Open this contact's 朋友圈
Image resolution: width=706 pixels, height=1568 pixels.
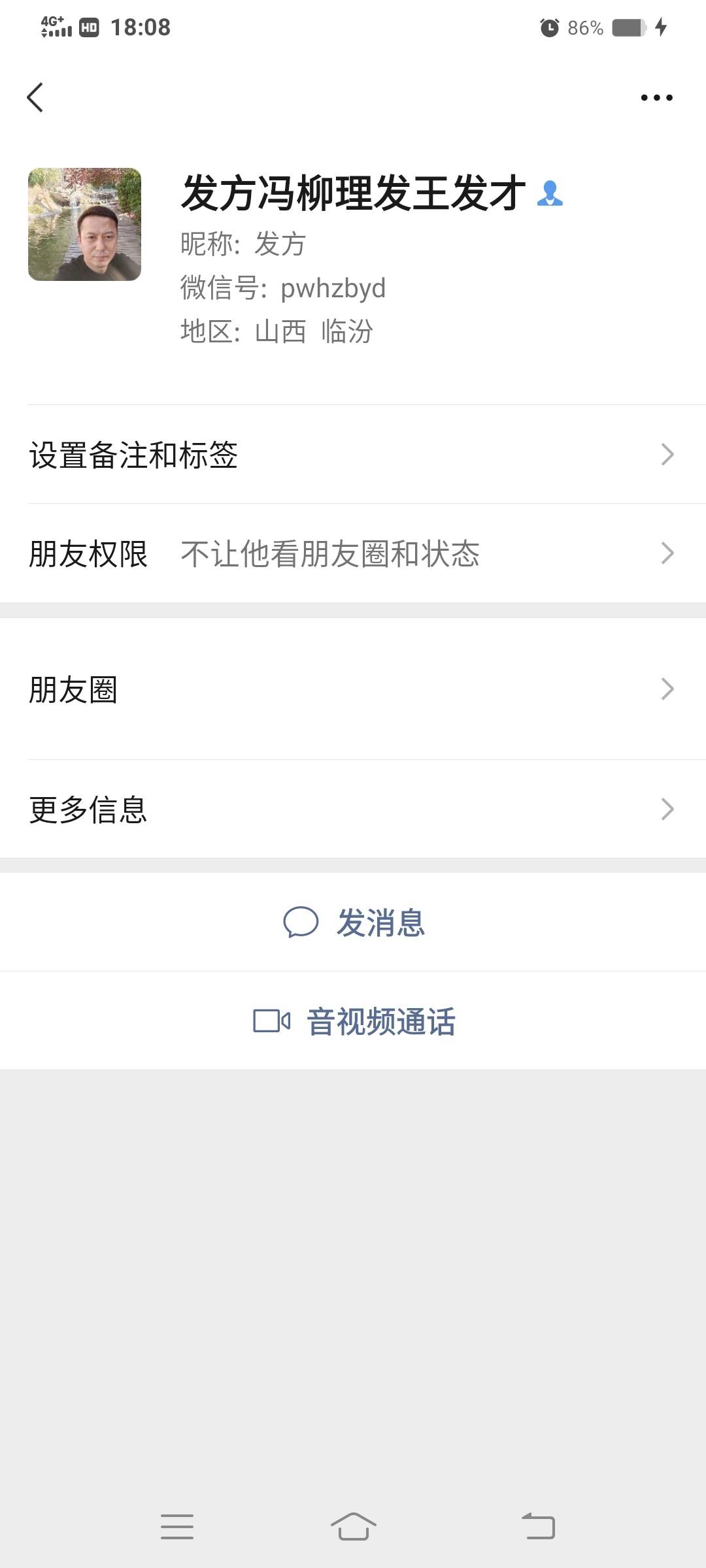pyautogui.click(x=353, y=689)
